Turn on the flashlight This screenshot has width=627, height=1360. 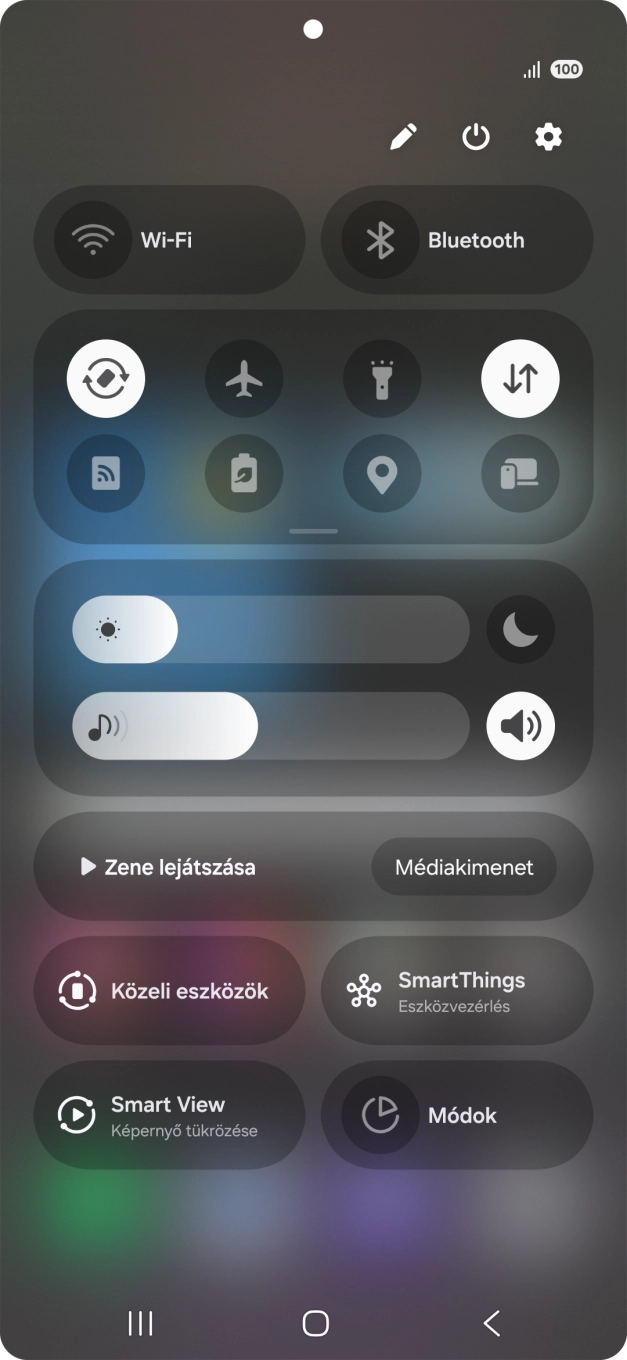pyautogui.click(x=382, y=379)
